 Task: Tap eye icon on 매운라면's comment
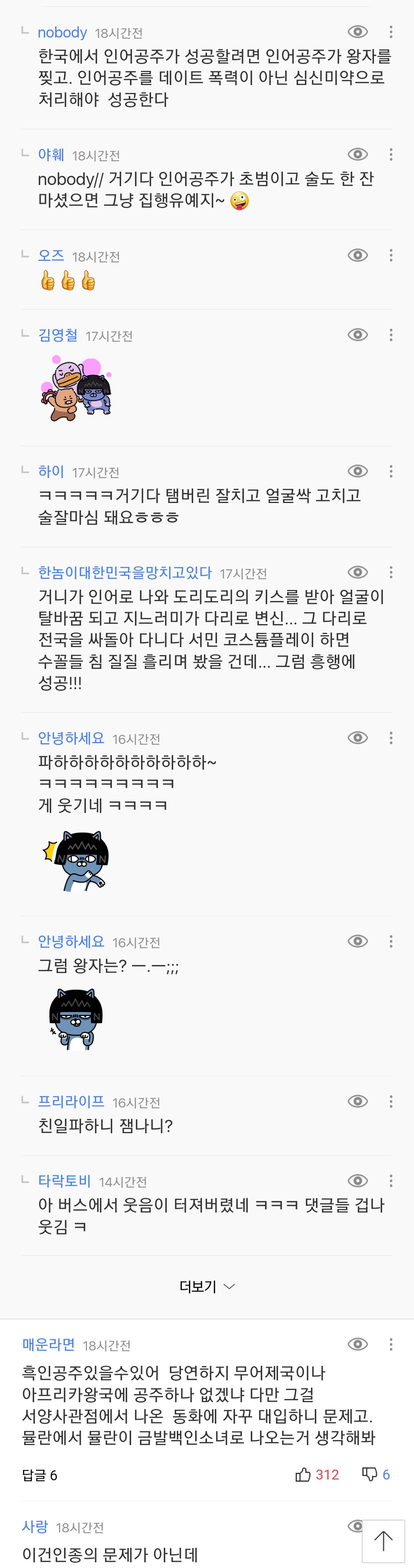[357, 1344]
